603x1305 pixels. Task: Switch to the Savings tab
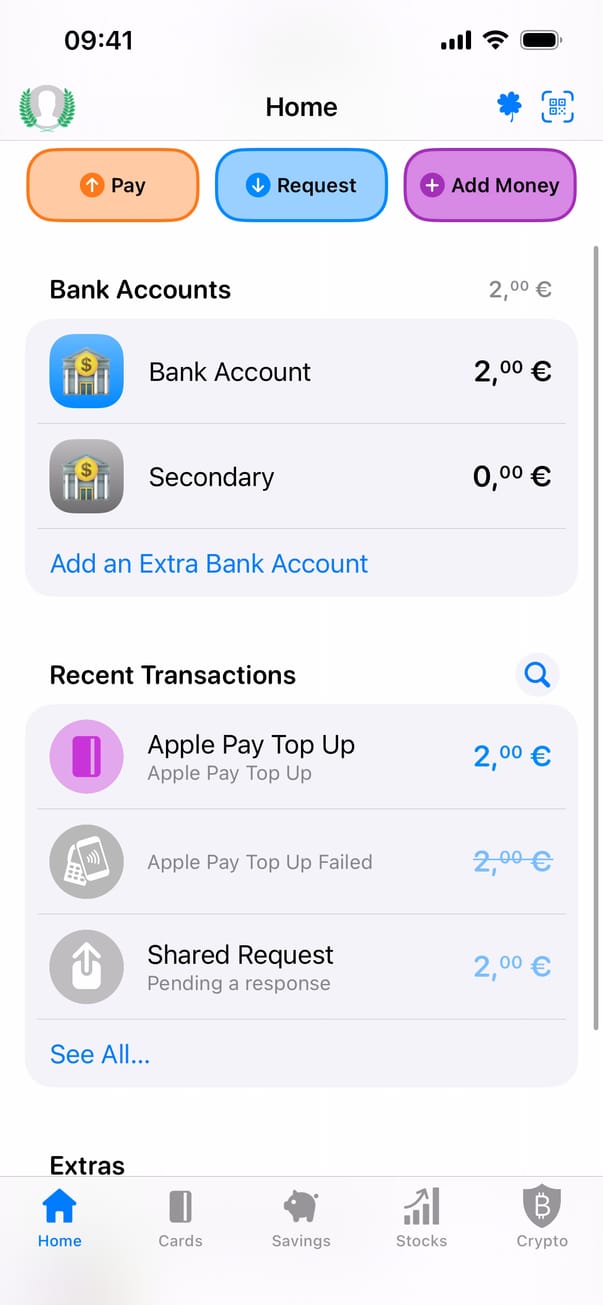click(x=301, y=1220)
